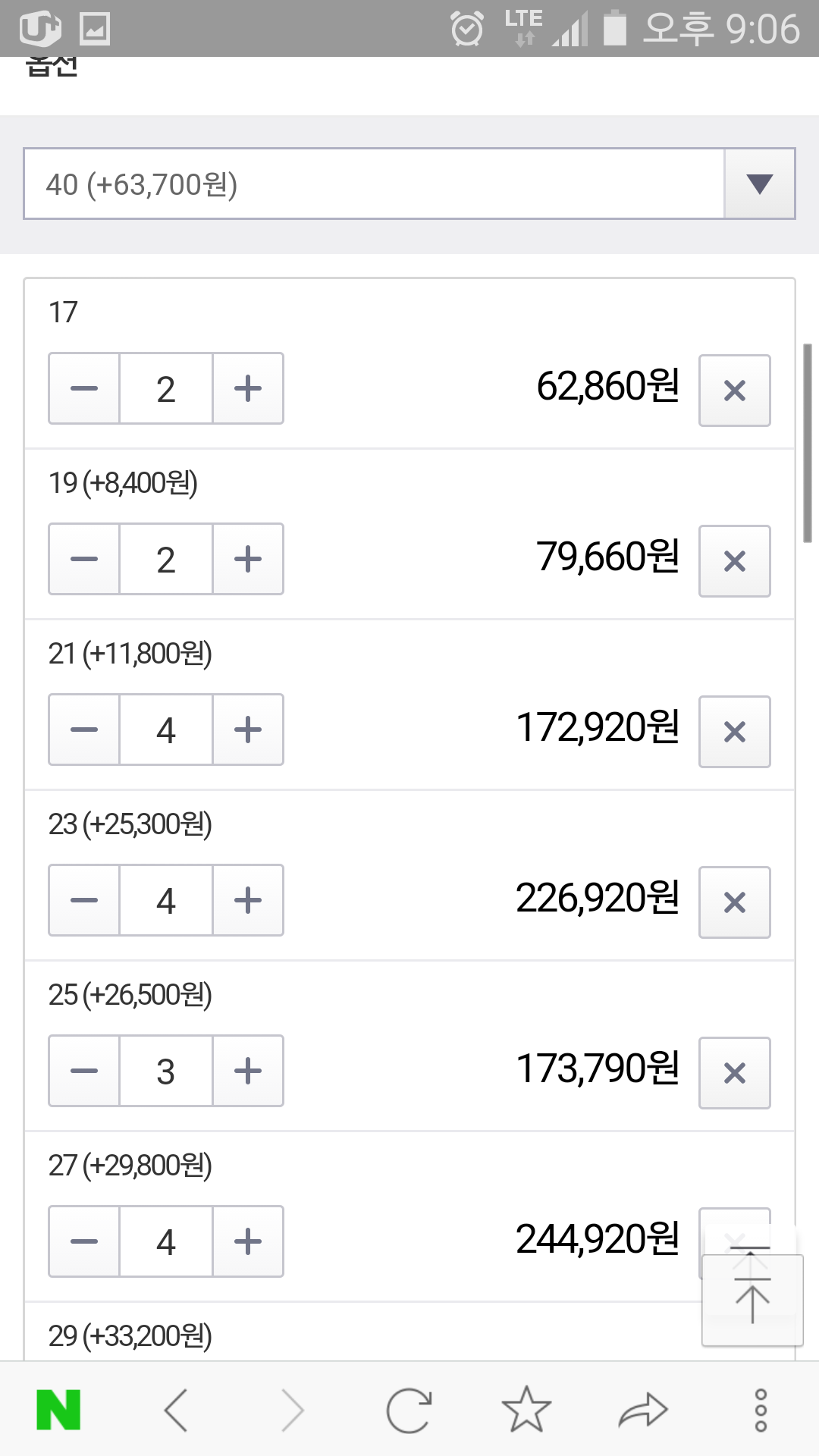
Task: Increase quantity for option 17
Action: click(248, 388)
